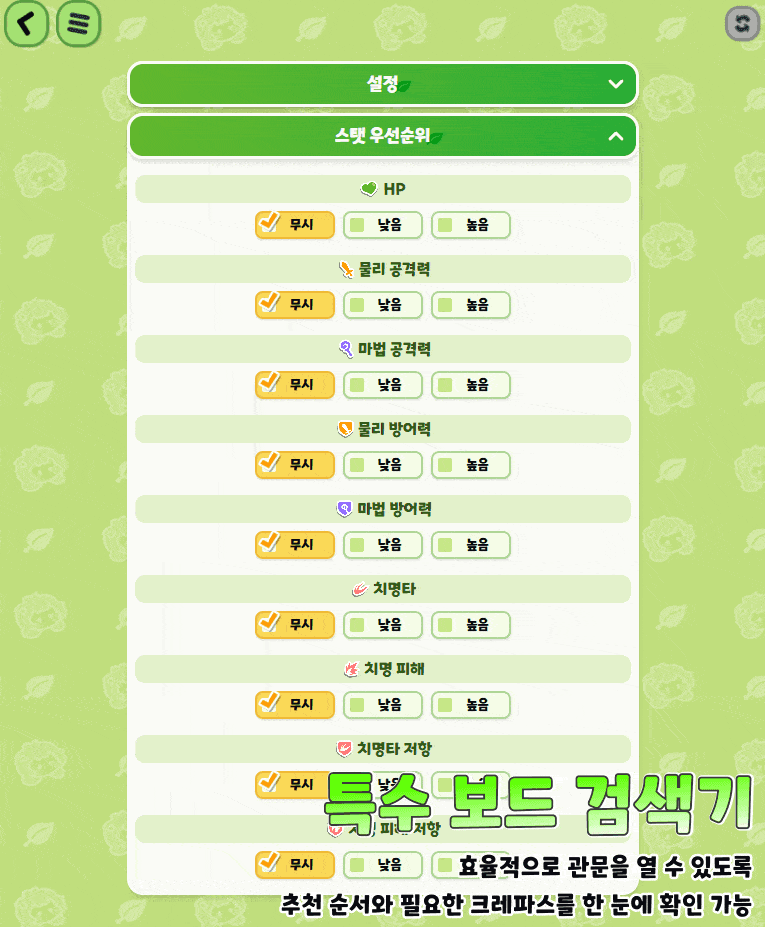This screenshot has height=927, width=765.
Task: Choose 낮음 for 물리 방어력
Action: [x=383, y=465]
